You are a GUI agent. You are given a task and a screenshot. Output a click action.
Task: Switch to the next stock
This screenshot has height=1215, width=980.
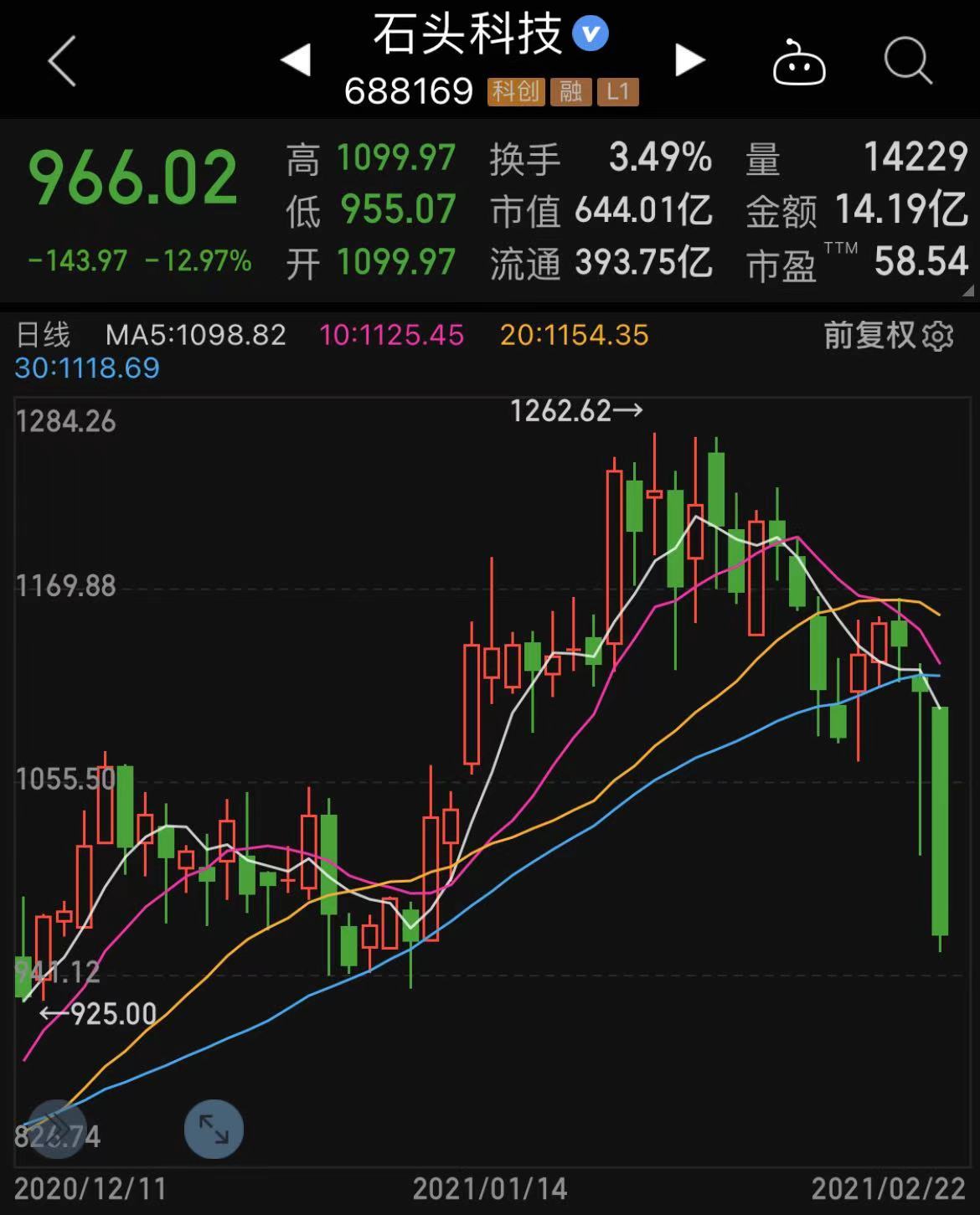pyautogui.click(x=689, y=60)
